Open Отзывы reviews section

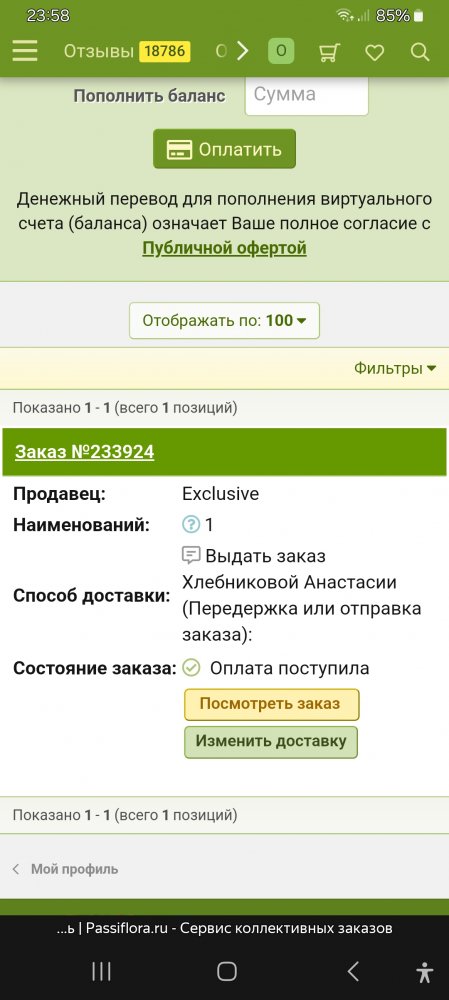(x=127, y=52)
